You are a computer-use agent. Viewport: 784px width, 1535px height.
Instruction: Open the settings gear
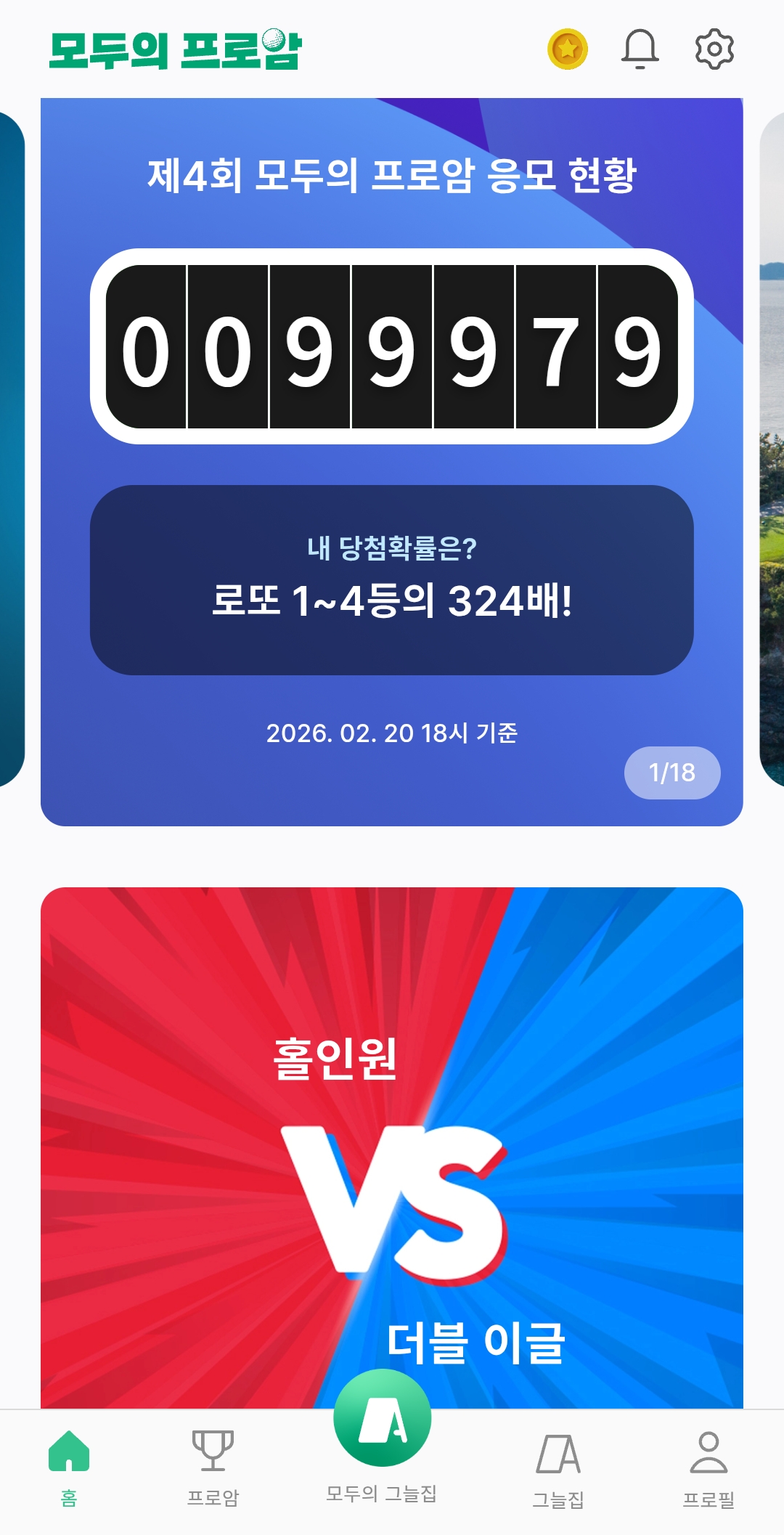[x=714, y=49]
